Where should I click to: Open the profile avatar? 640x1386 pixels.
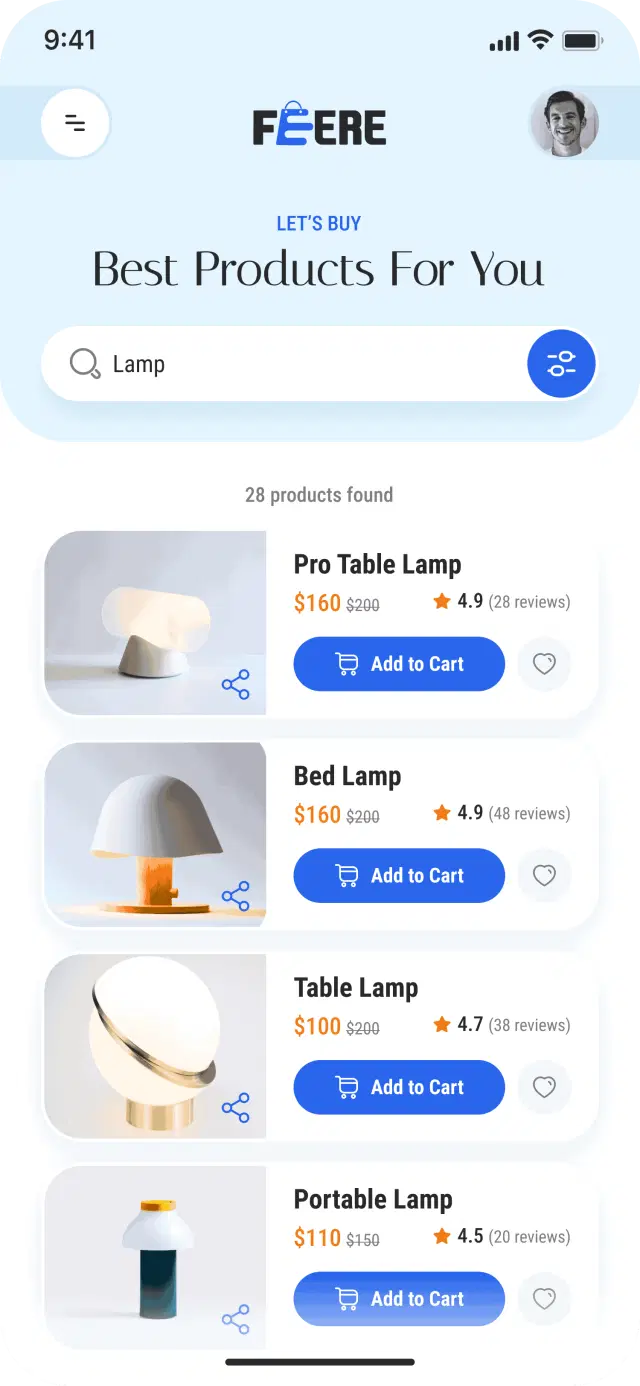click(x=563, y=123)
